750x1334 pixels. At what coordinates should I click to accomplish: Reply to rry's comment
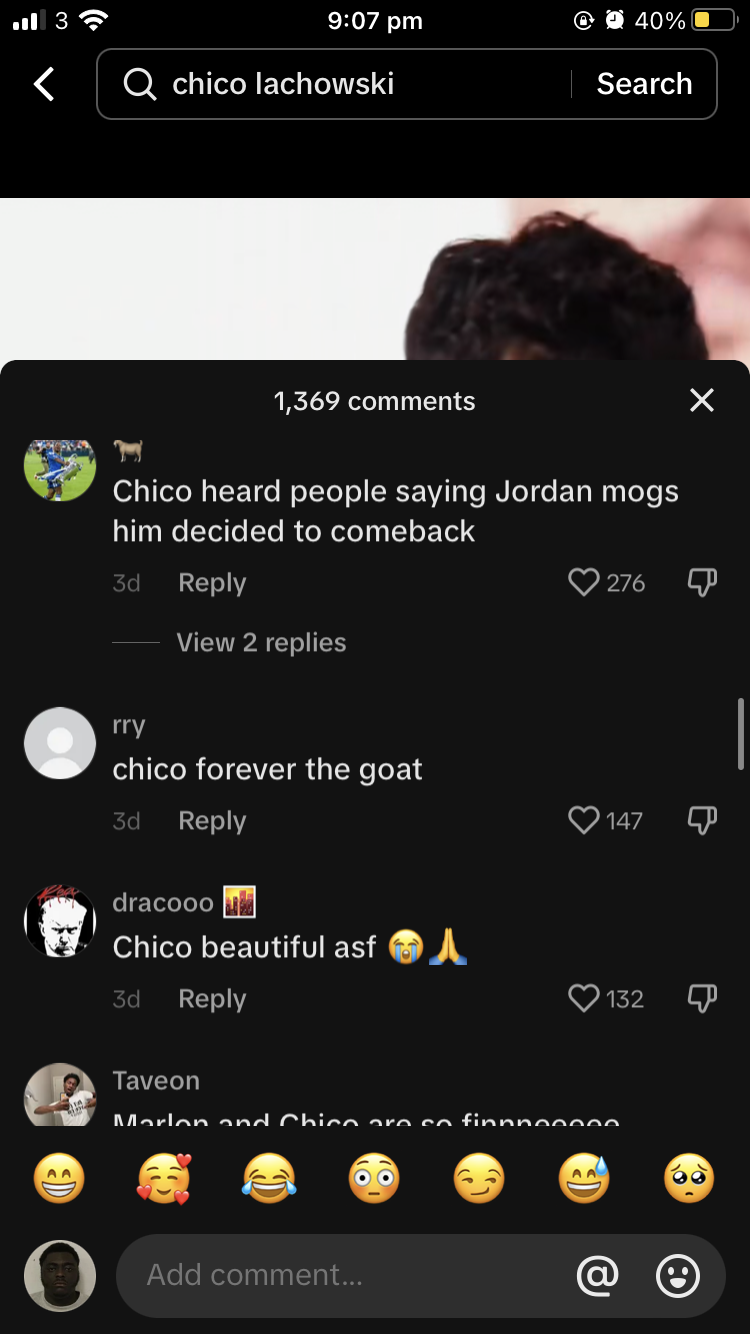click(212, 820)
